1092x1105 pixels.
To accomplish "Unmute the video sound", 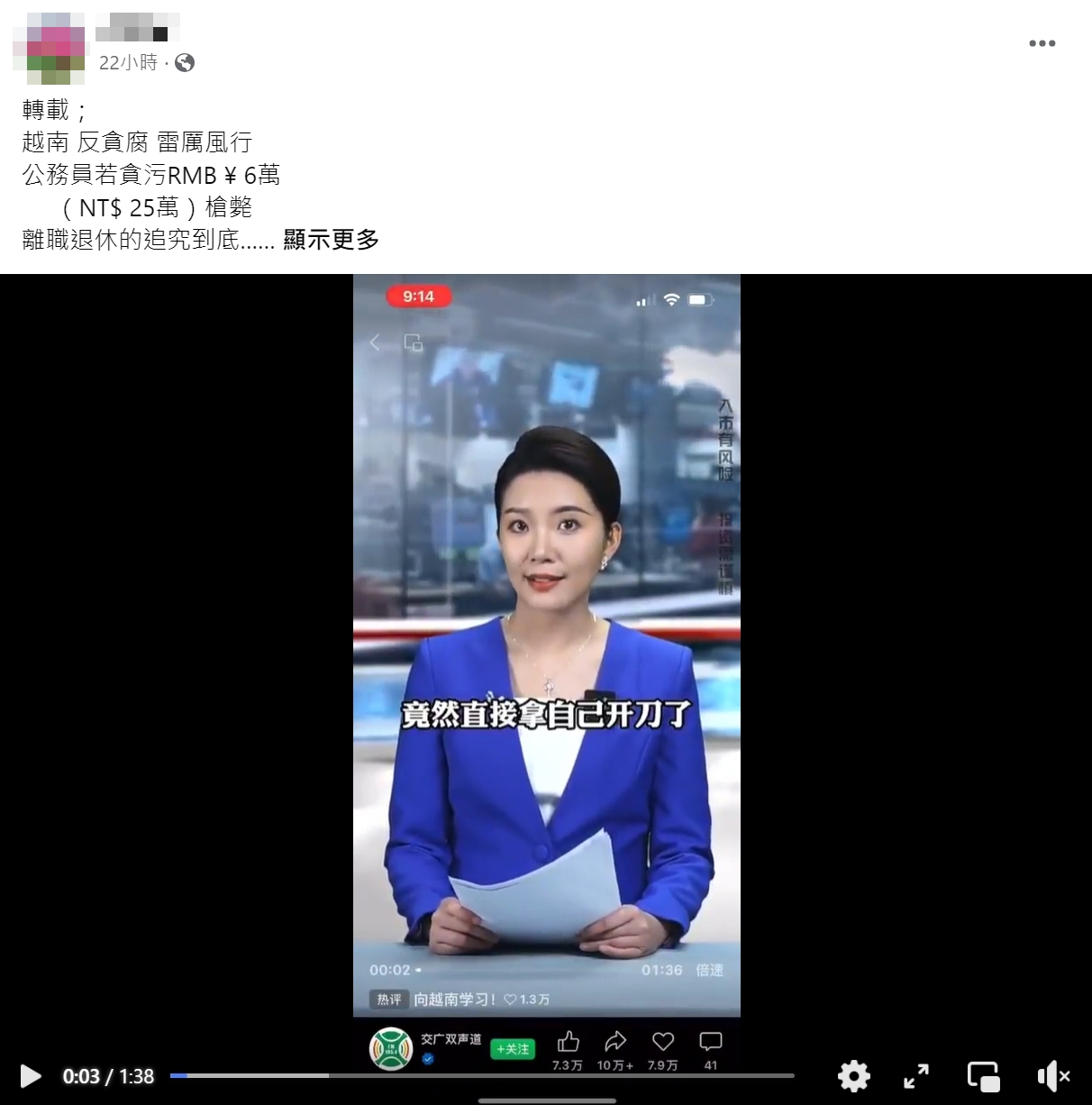I will pyautogui.click(x=1052, y=1076).
